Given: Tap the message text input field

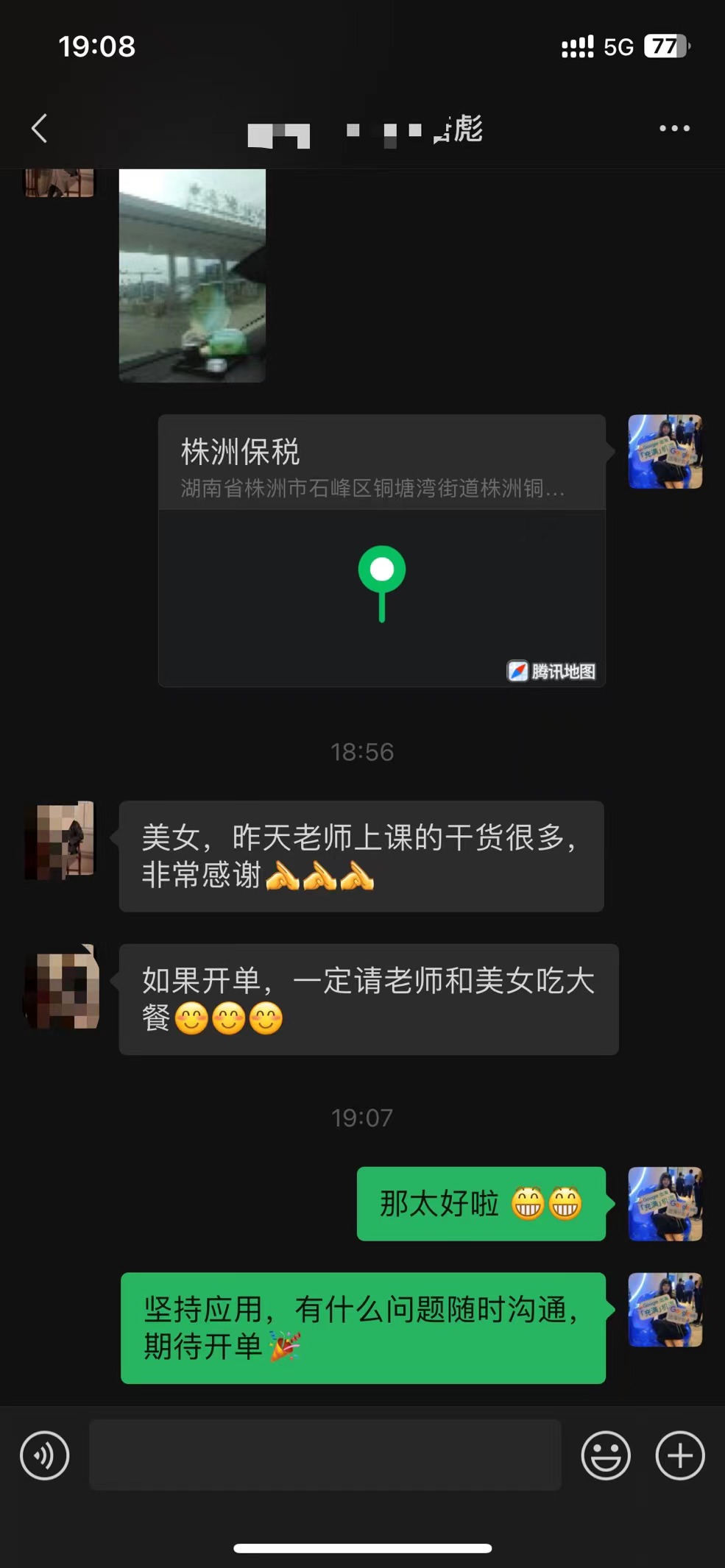Looking at the screenshot, I should click(324, 1455).
